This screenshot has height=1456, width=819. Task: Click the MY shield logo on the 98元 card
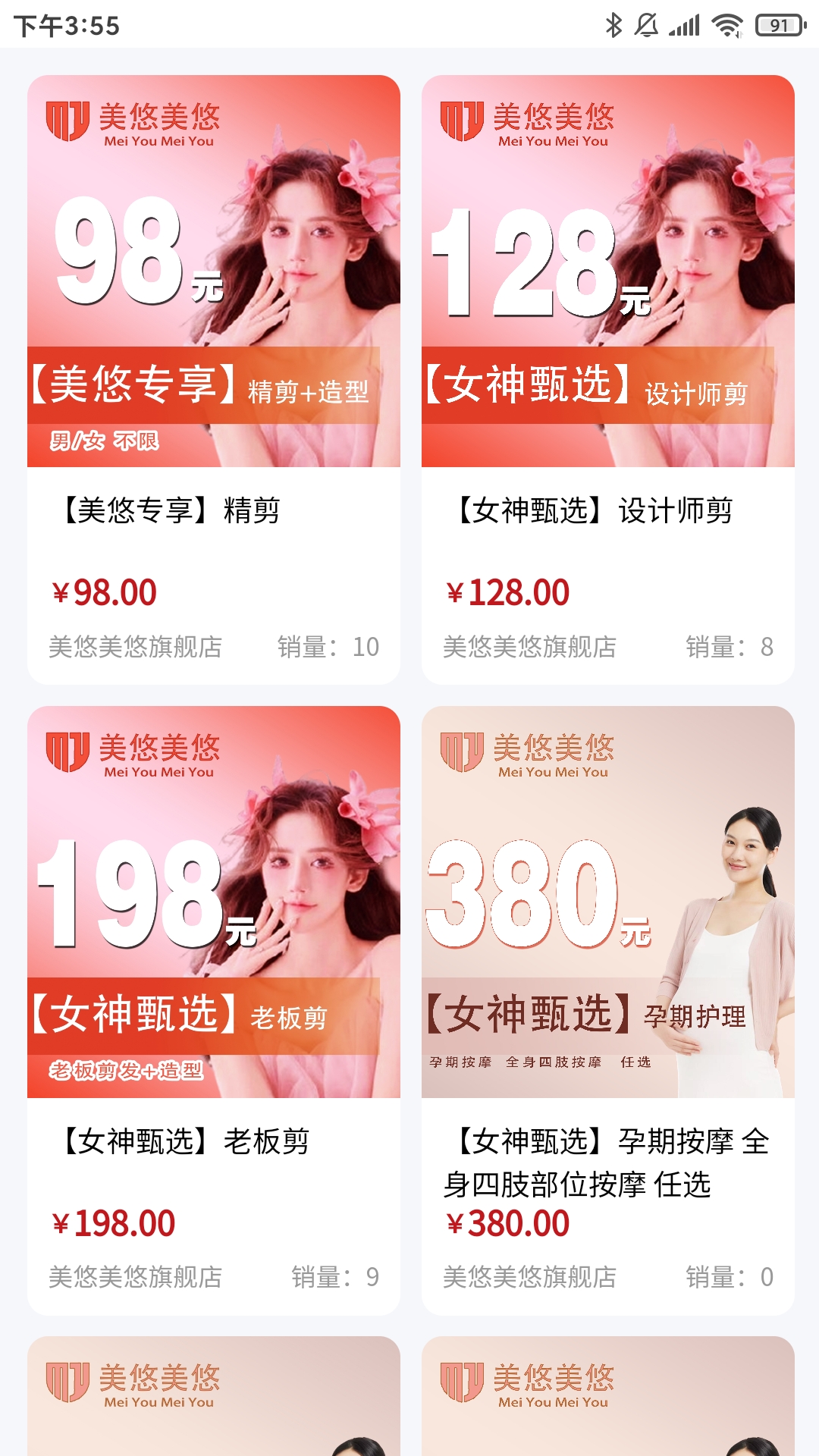[68, 121]
